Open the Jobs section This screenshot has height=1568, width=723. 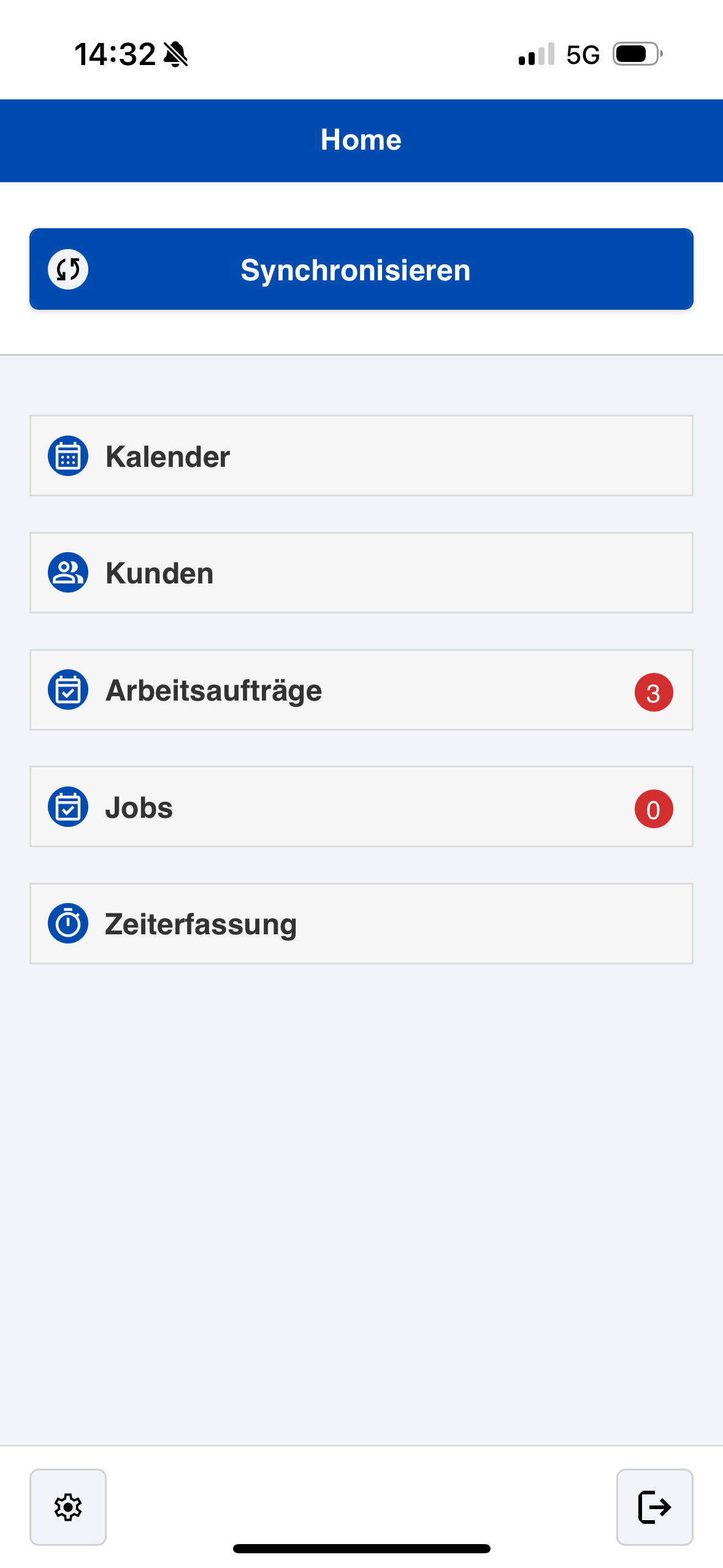[361, 807]
